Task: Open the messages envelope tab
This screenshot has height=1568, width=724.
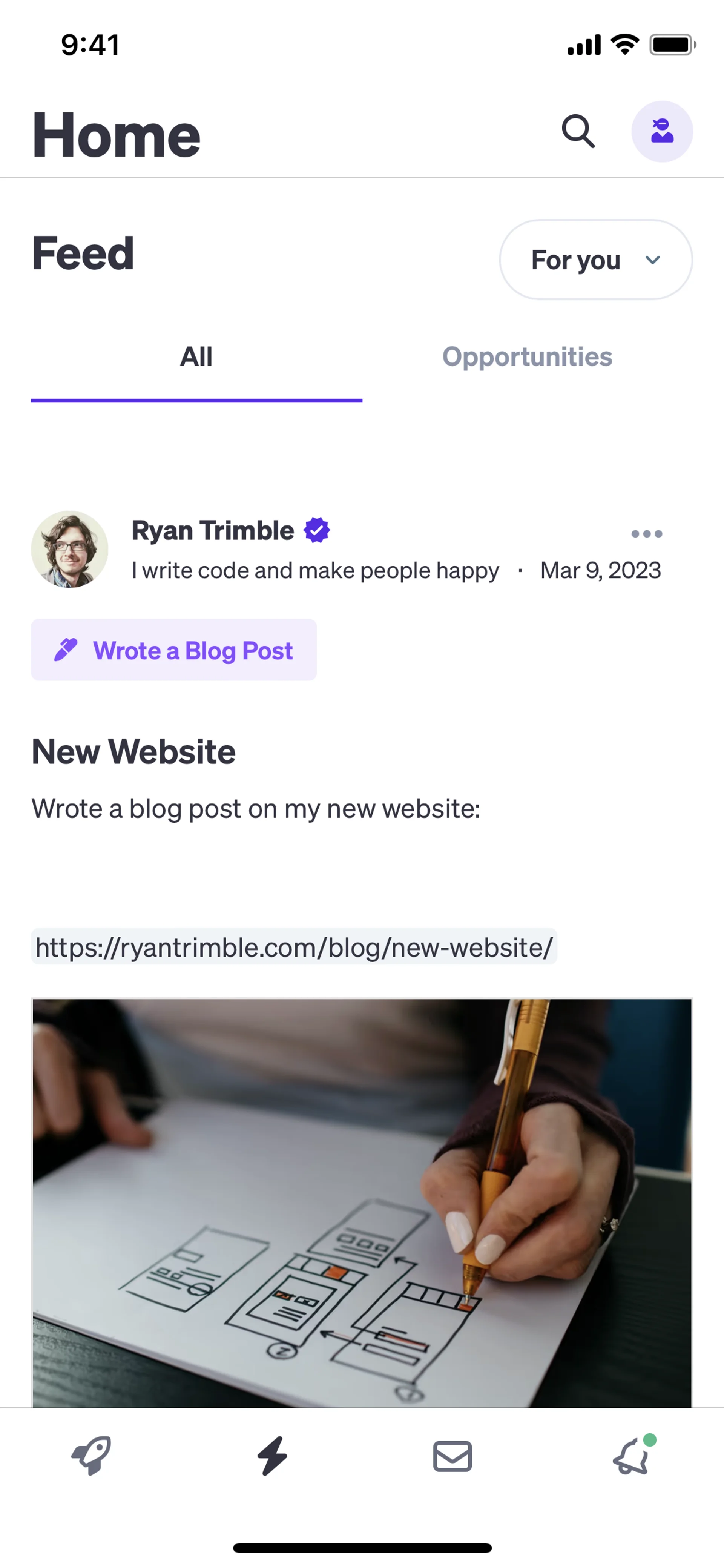Action: (452, 1456)
